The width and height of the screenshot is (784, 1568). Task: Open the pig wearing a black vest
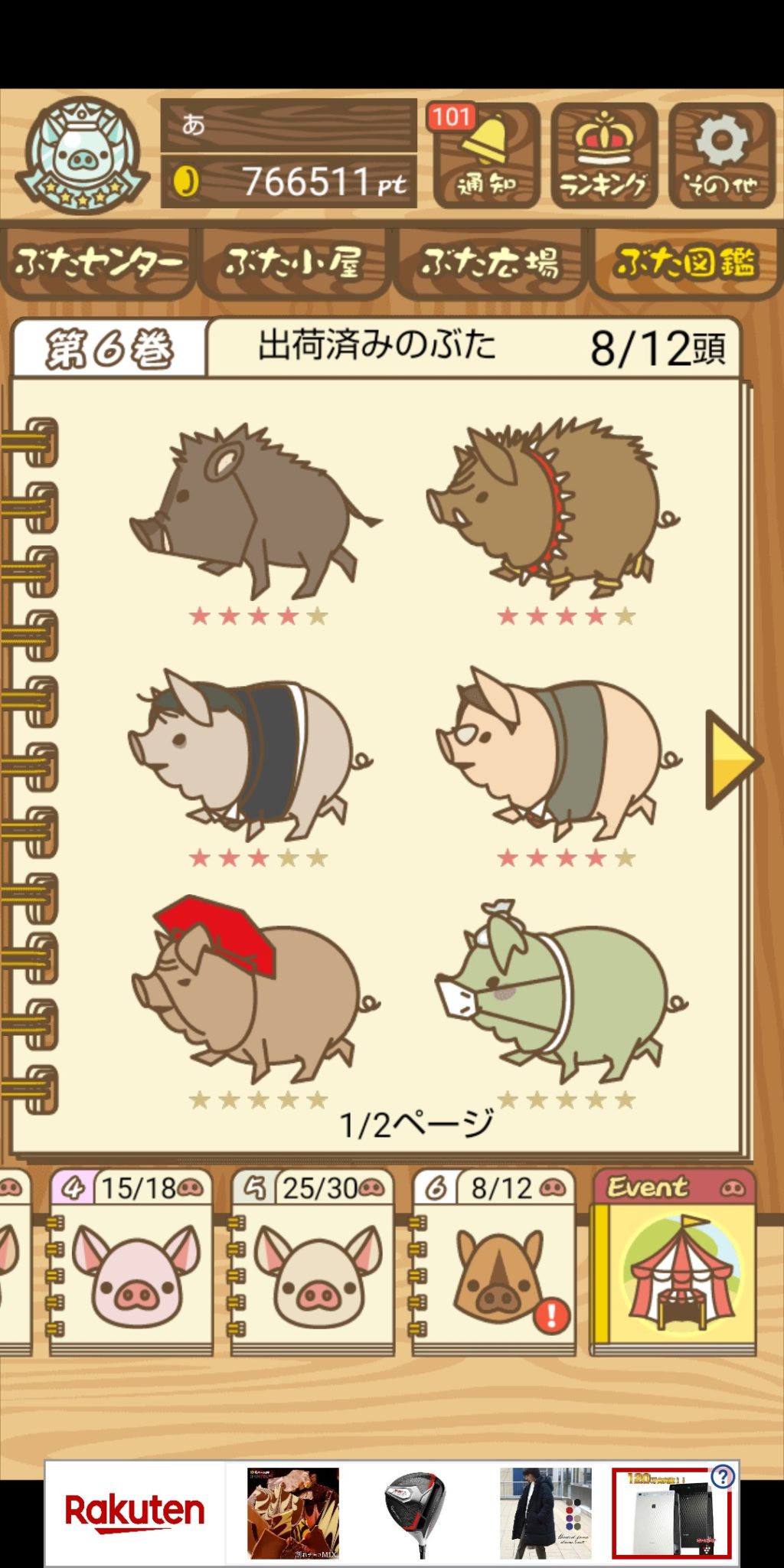click(249, 754)
